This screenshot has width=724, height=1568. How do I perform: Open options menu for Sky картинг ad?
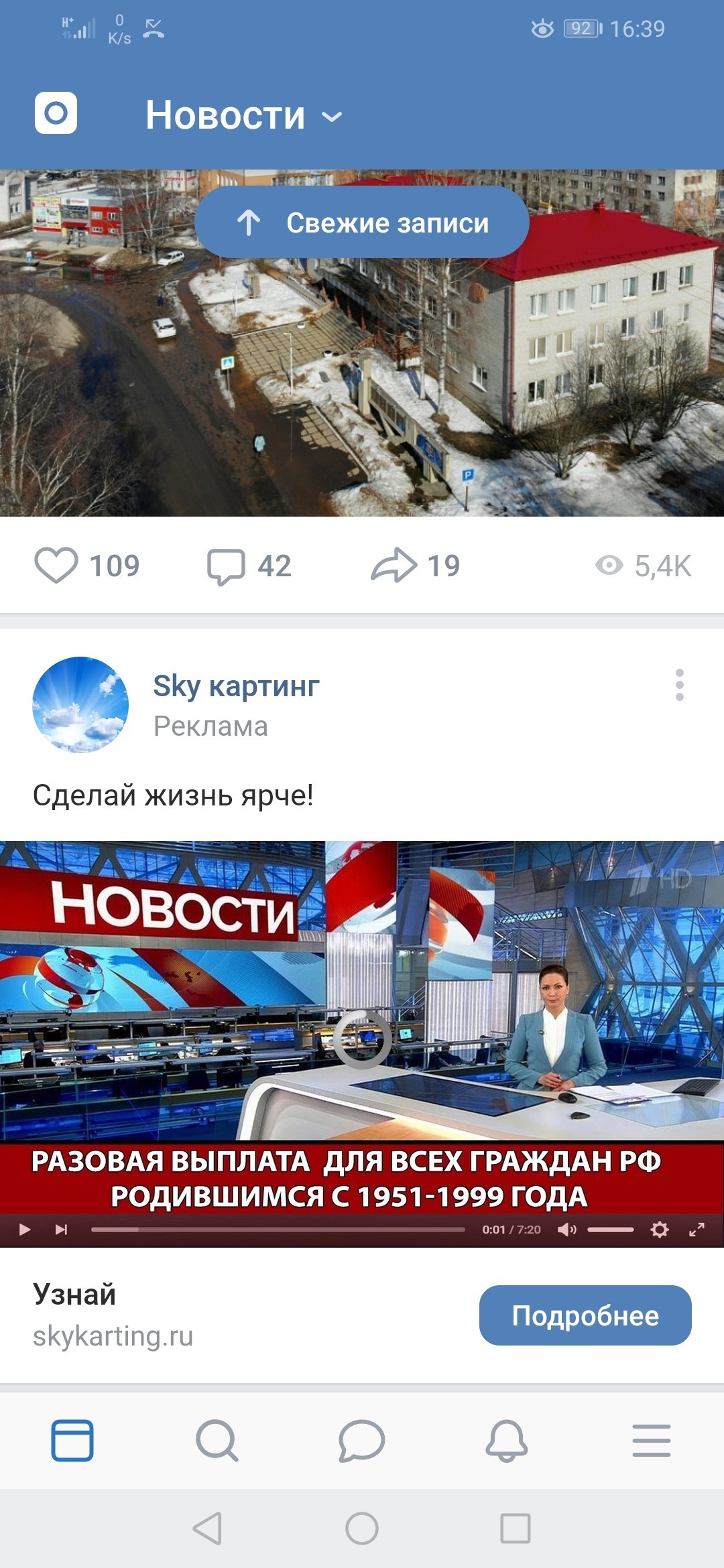point(679,685)
